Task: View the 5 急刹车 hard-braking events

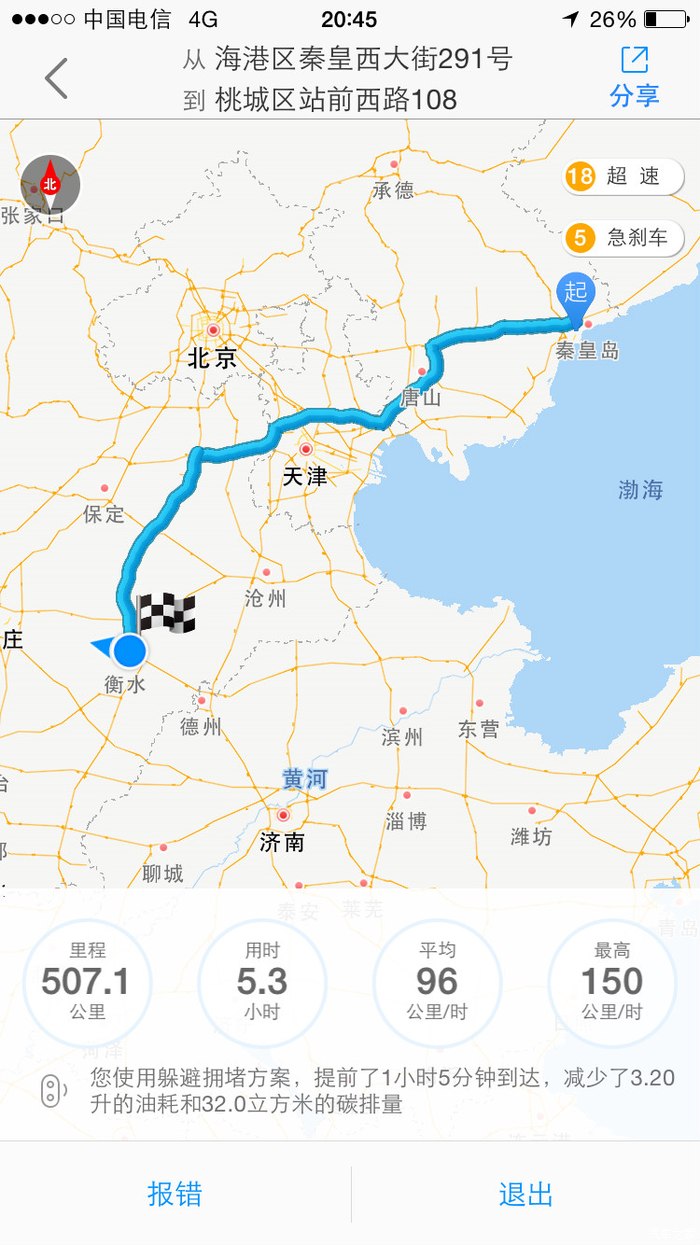Action: click(x=622, y=238)
